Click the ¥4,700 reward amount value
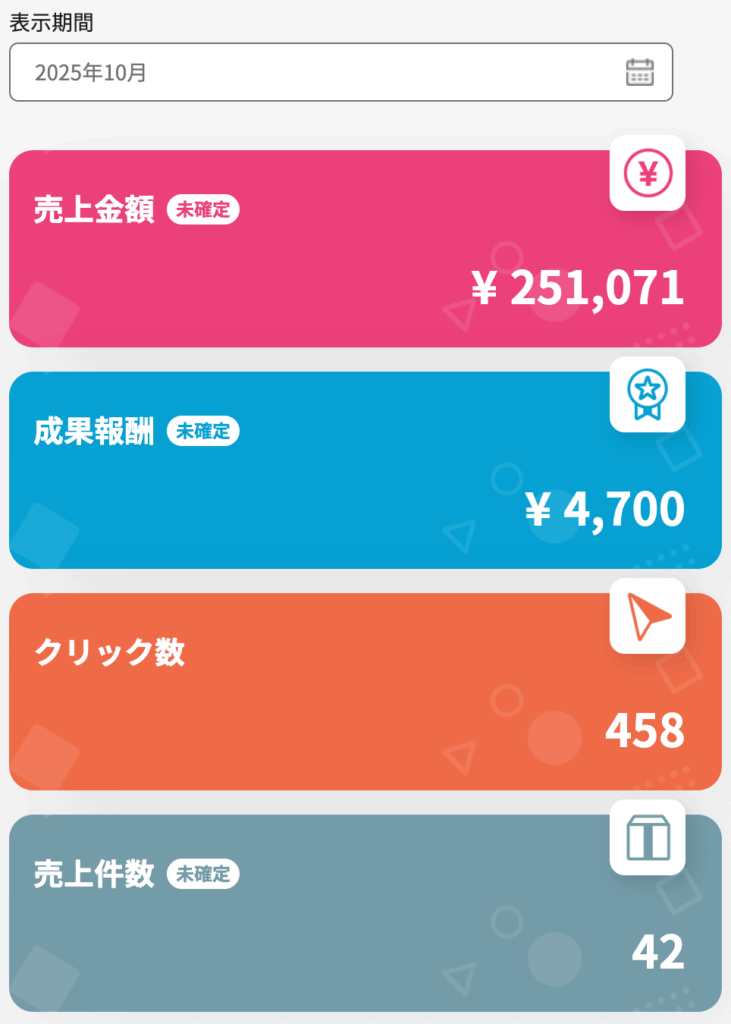 [x=605, y=510]
